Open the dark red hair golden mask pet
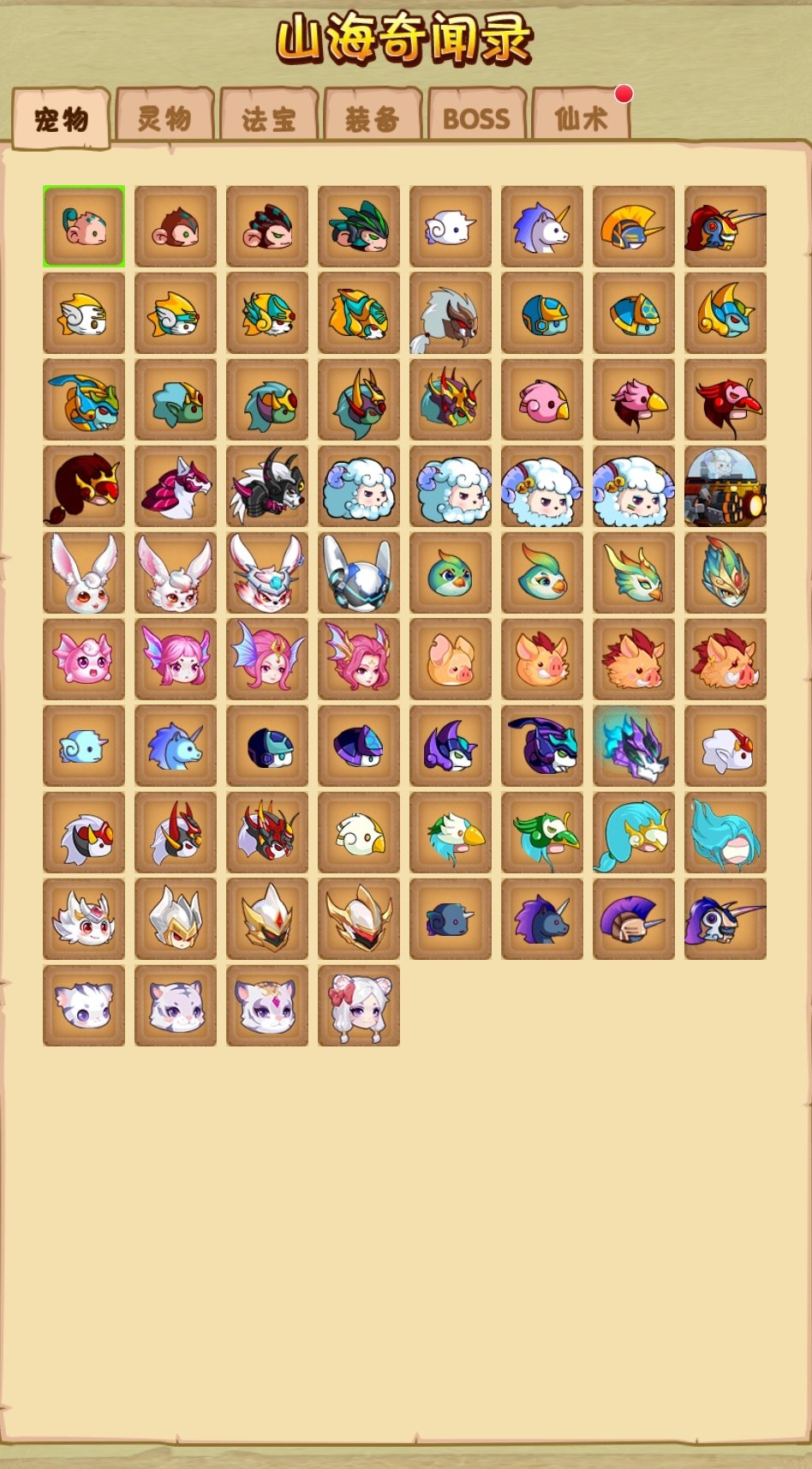Viewport: 812px width, 1469px height. [x=84, y=486]
